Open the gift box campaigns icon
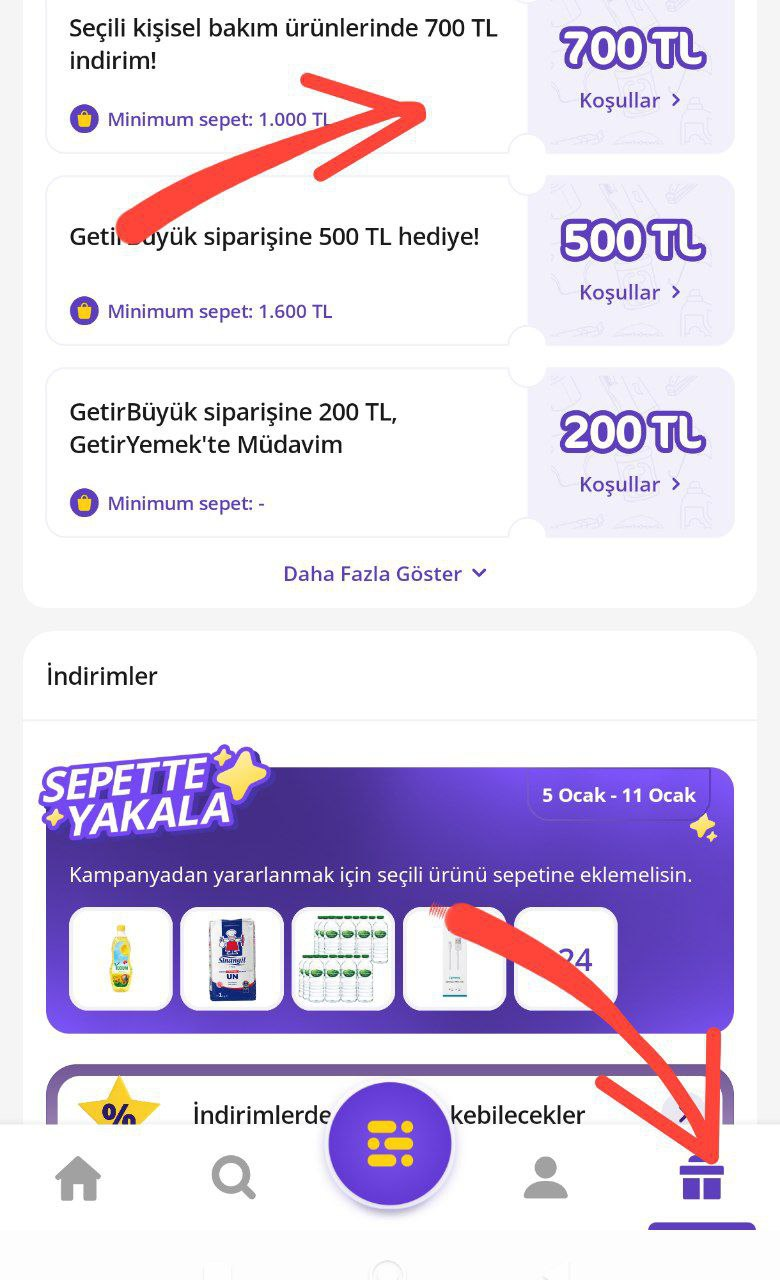The image size is (780, 1280). (x=702, y=1178)
